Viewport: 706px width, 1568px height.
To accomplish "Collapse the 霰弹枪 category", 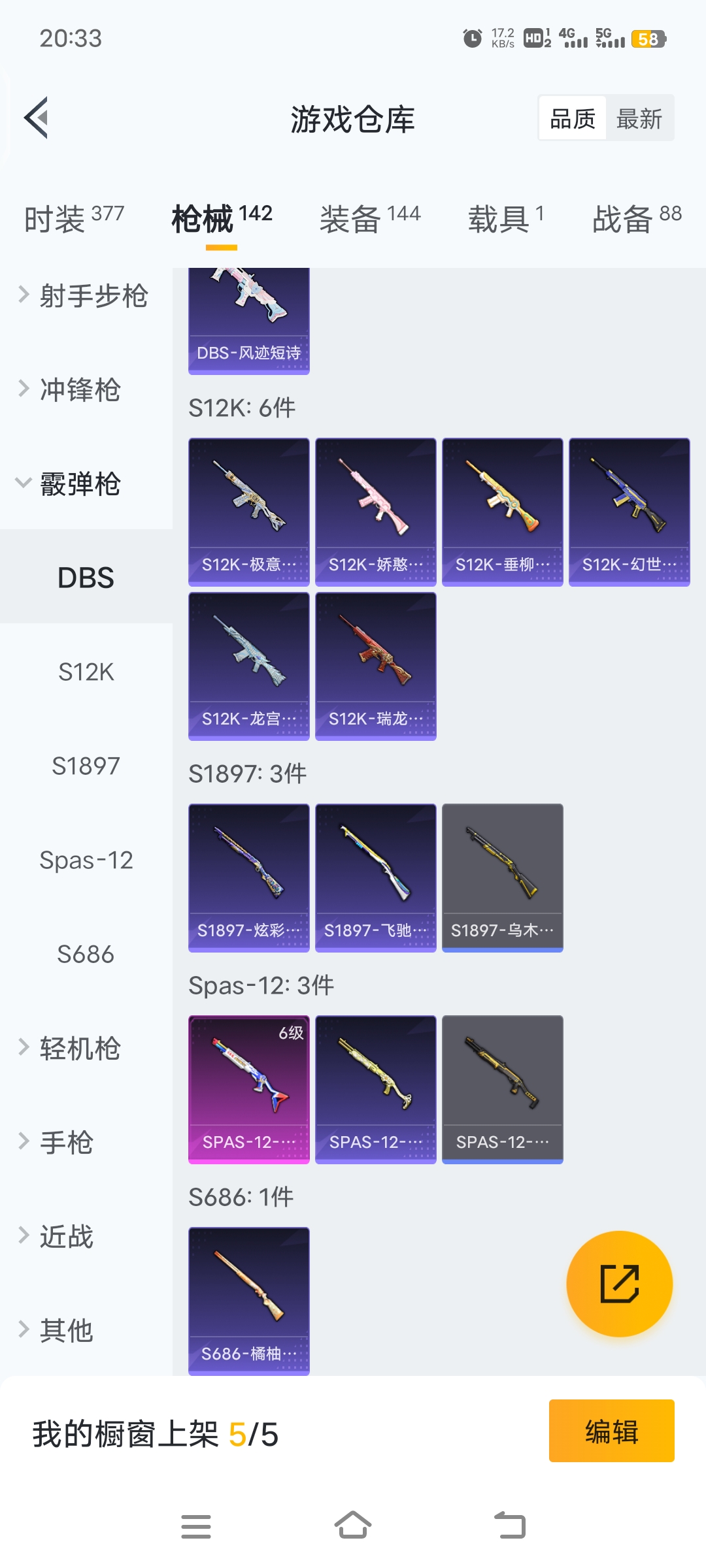I will [x=72, y=484].
